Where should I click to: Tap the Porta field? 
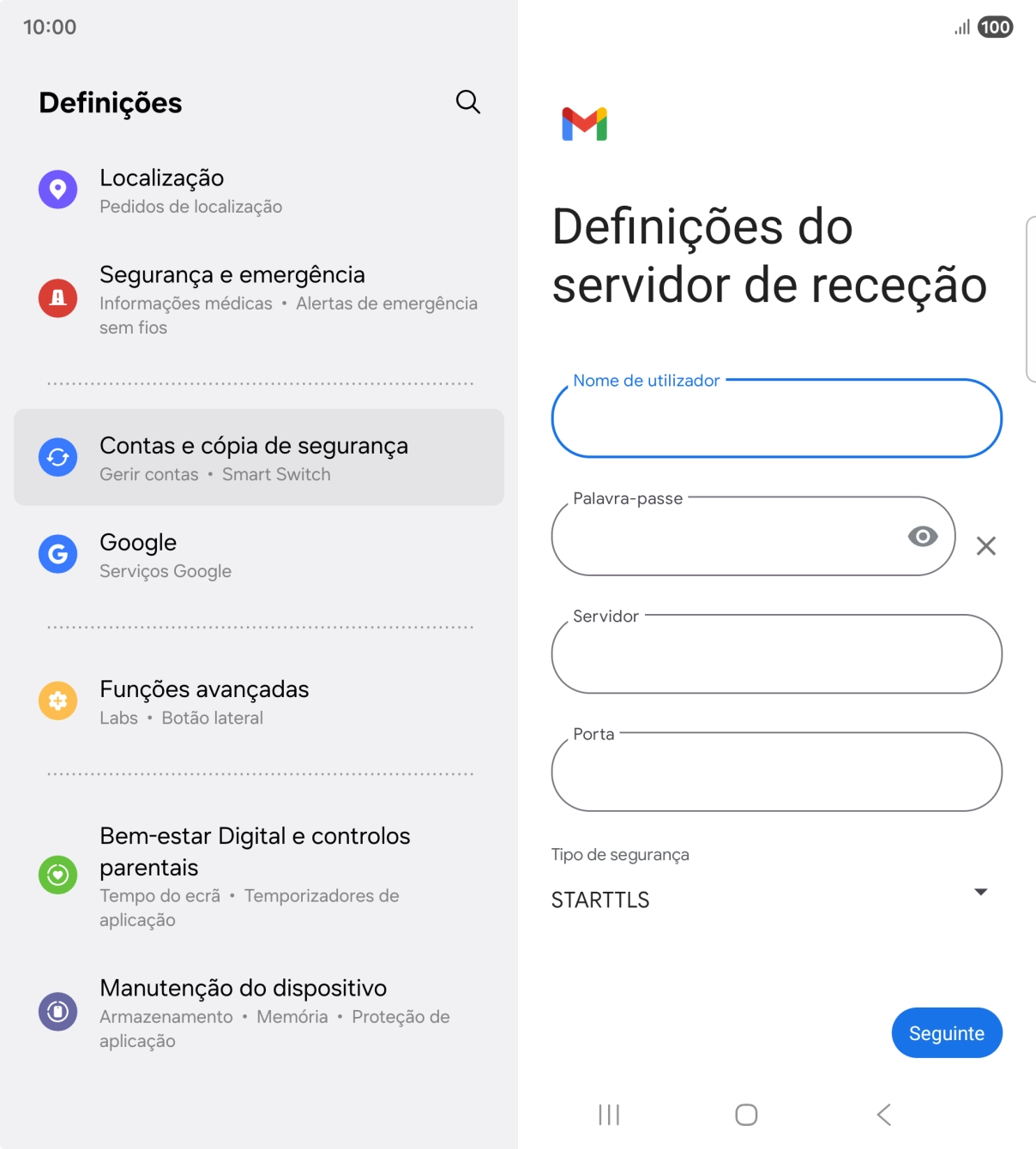click(776, 773)
